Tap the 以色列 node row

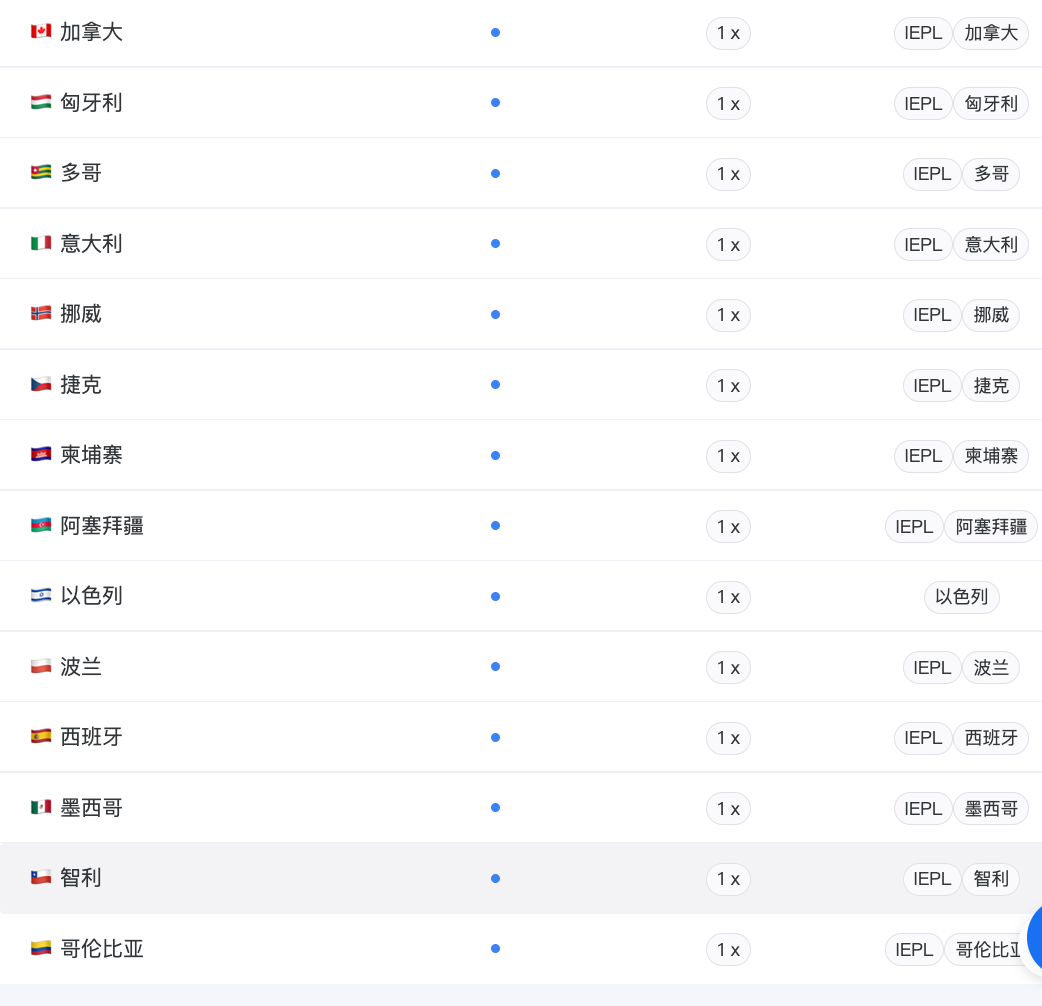tap(521, 596)
